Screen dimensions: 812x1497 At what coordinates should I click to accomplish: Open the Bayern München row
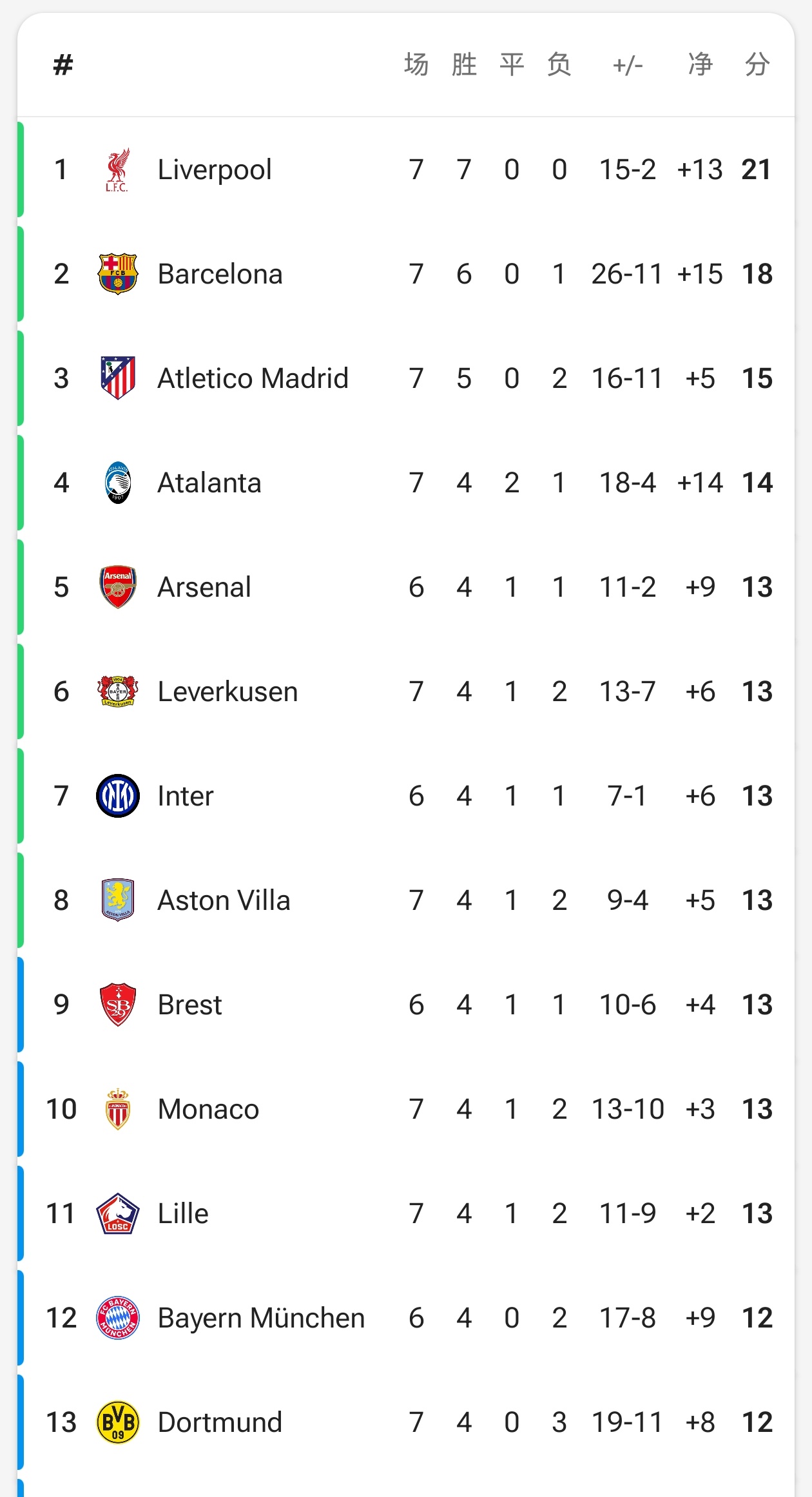pyautogui.click(x=406, y=1318)
